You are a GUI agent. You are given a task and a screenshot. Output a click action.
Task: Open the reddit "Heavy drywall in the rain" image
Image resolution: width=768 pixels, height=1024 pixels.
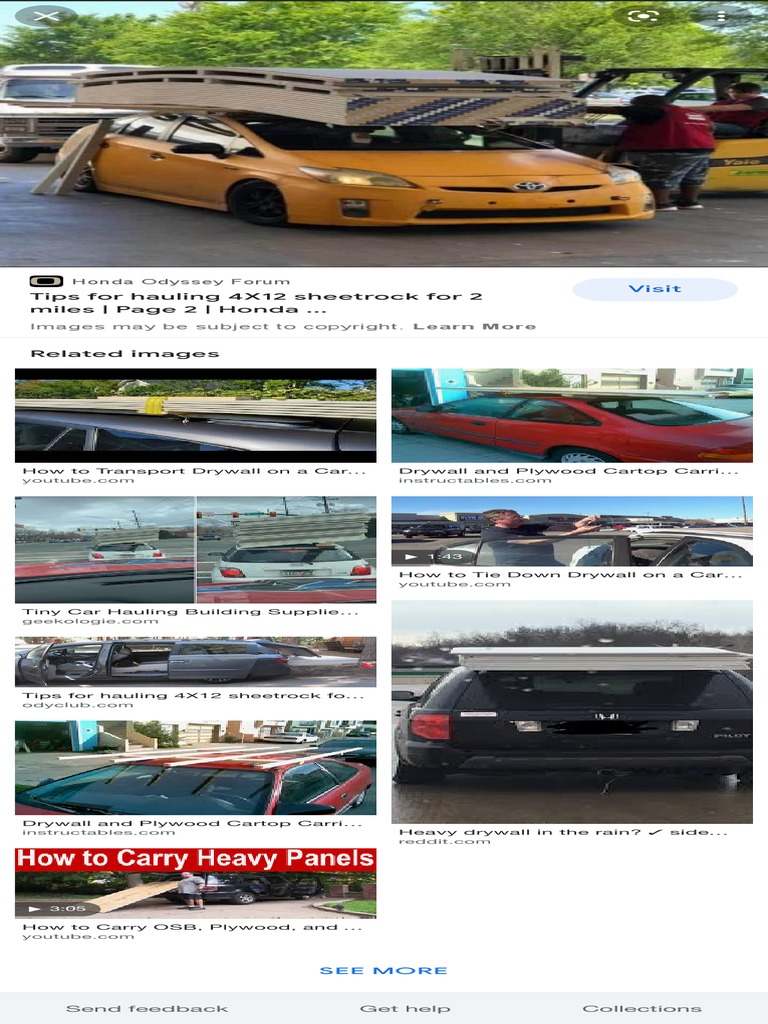[x=571, y=710]
